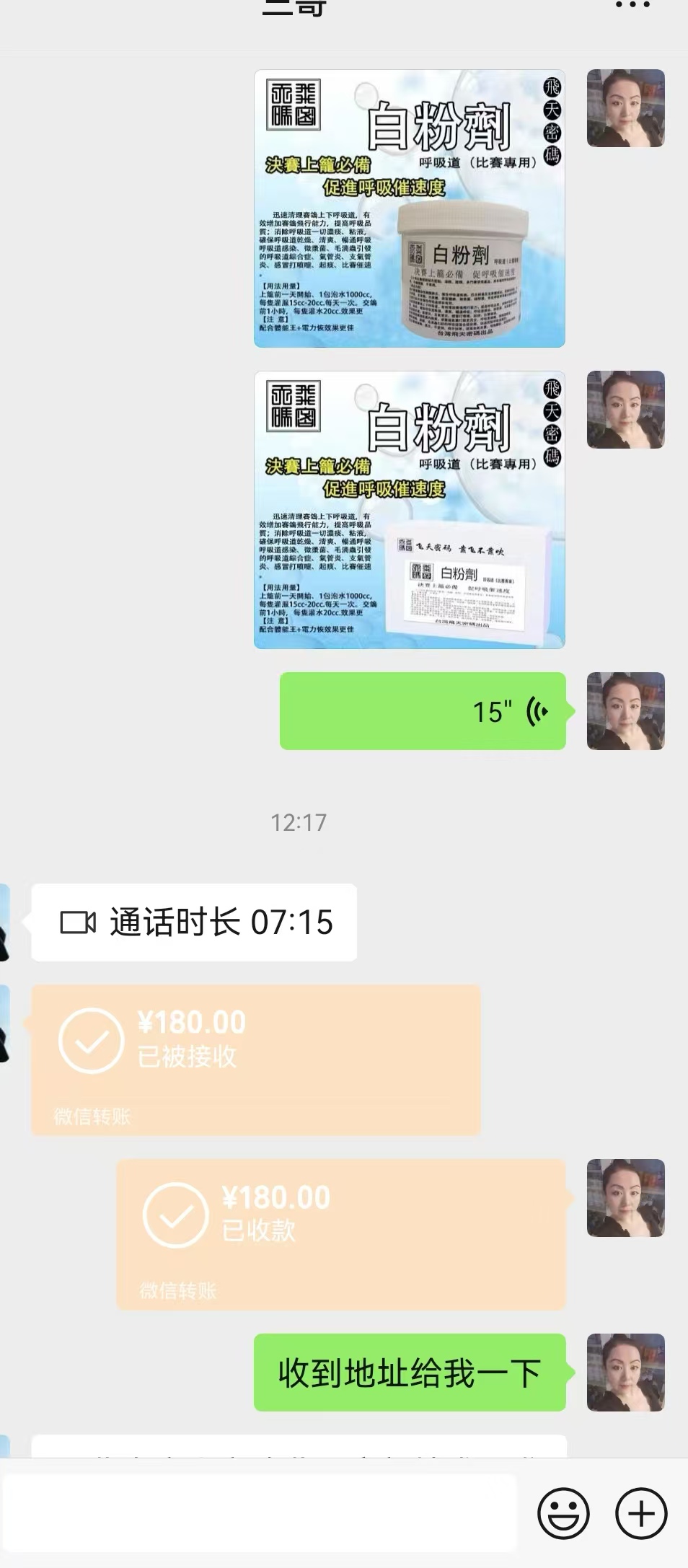Open the emoji picker
The height and width of the screenshot is (1568, 688).
[563, 1513]
